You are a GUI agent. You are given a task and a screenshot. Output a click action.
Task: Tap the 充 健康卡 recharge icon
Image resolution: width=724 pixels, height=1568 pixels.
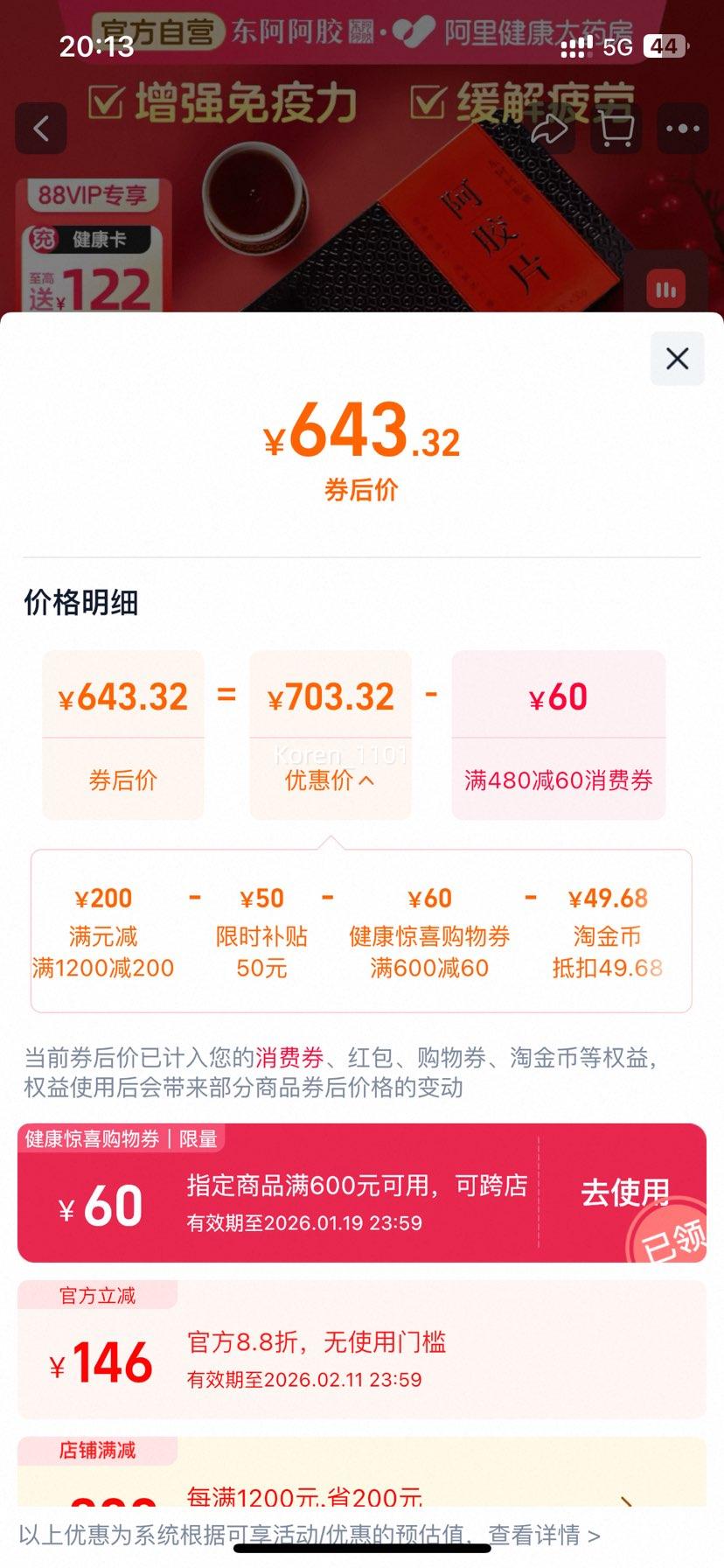point(87,238)
